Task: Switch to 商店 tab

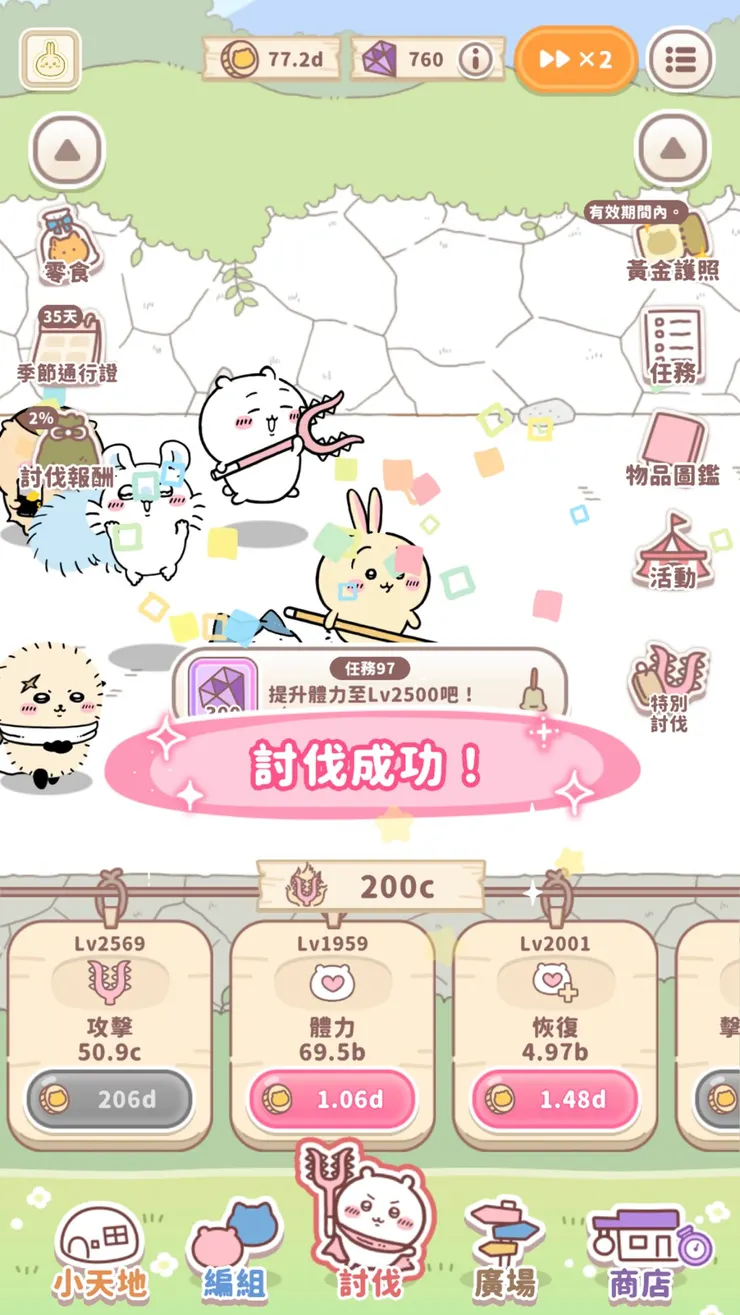Action: click(642, 1250)
